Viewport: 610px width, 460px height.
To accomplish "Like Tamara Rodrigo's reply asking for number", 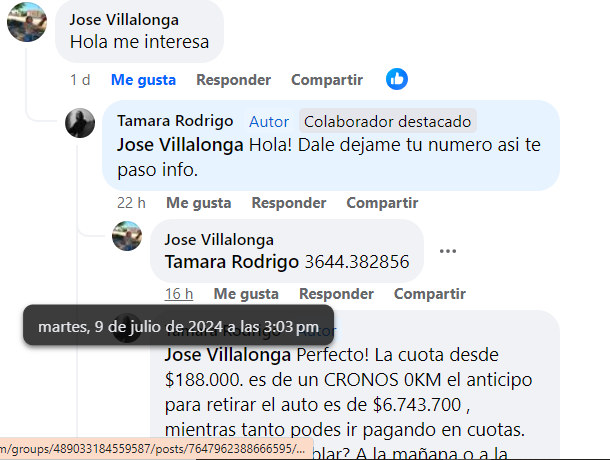I will tap(198, 203).
